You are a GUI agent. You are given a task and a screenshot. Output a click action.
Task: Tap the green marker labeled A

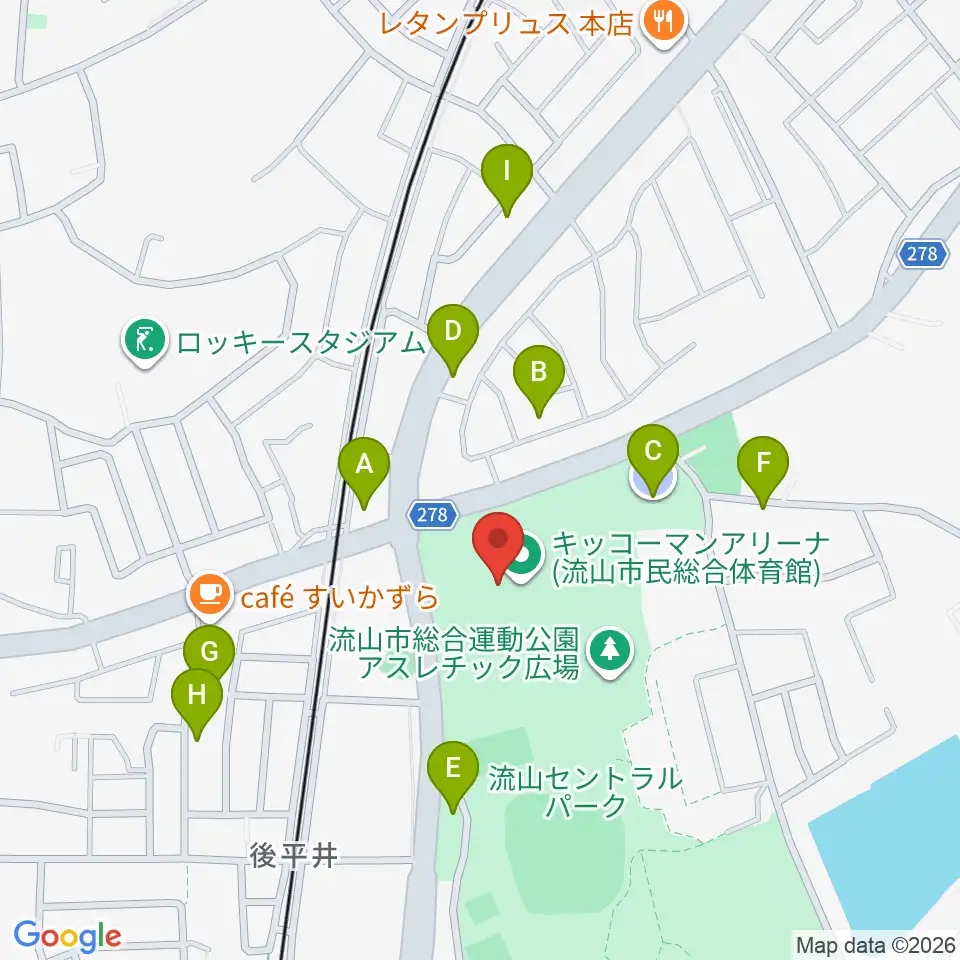pyautogui.click(x=364, y=472)
